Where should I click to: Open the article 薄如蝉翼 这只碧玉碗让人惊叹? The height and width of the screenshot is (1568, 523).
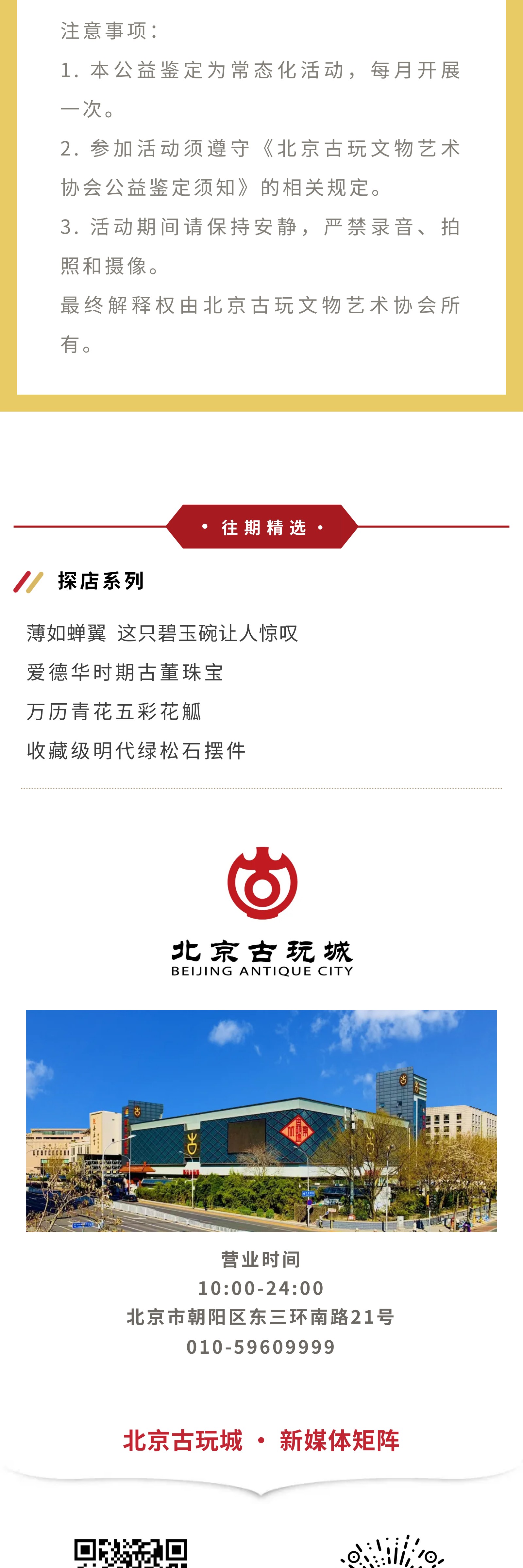click(x=162, y=633)
